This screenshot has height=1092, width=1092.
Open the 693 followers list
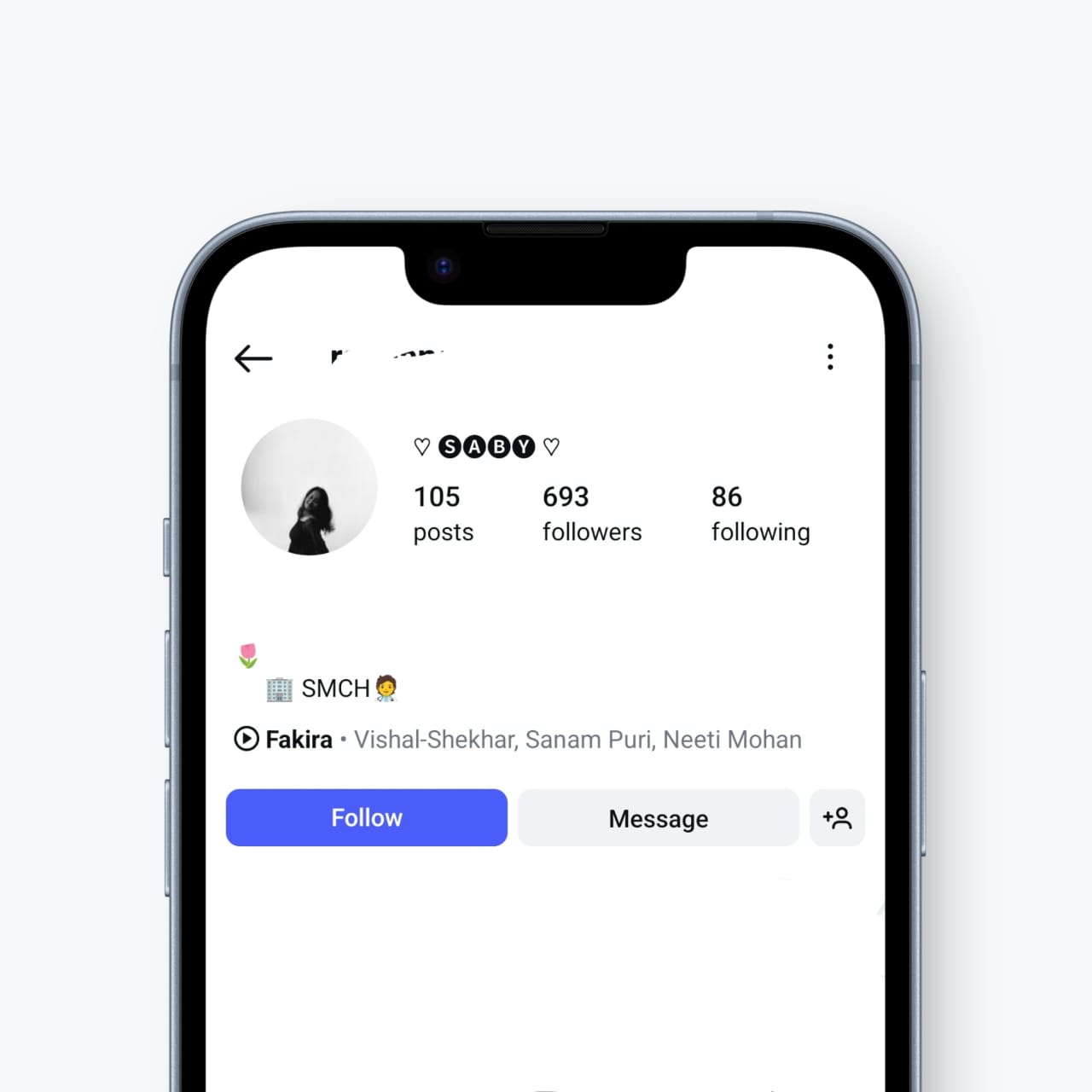(591, 514)
